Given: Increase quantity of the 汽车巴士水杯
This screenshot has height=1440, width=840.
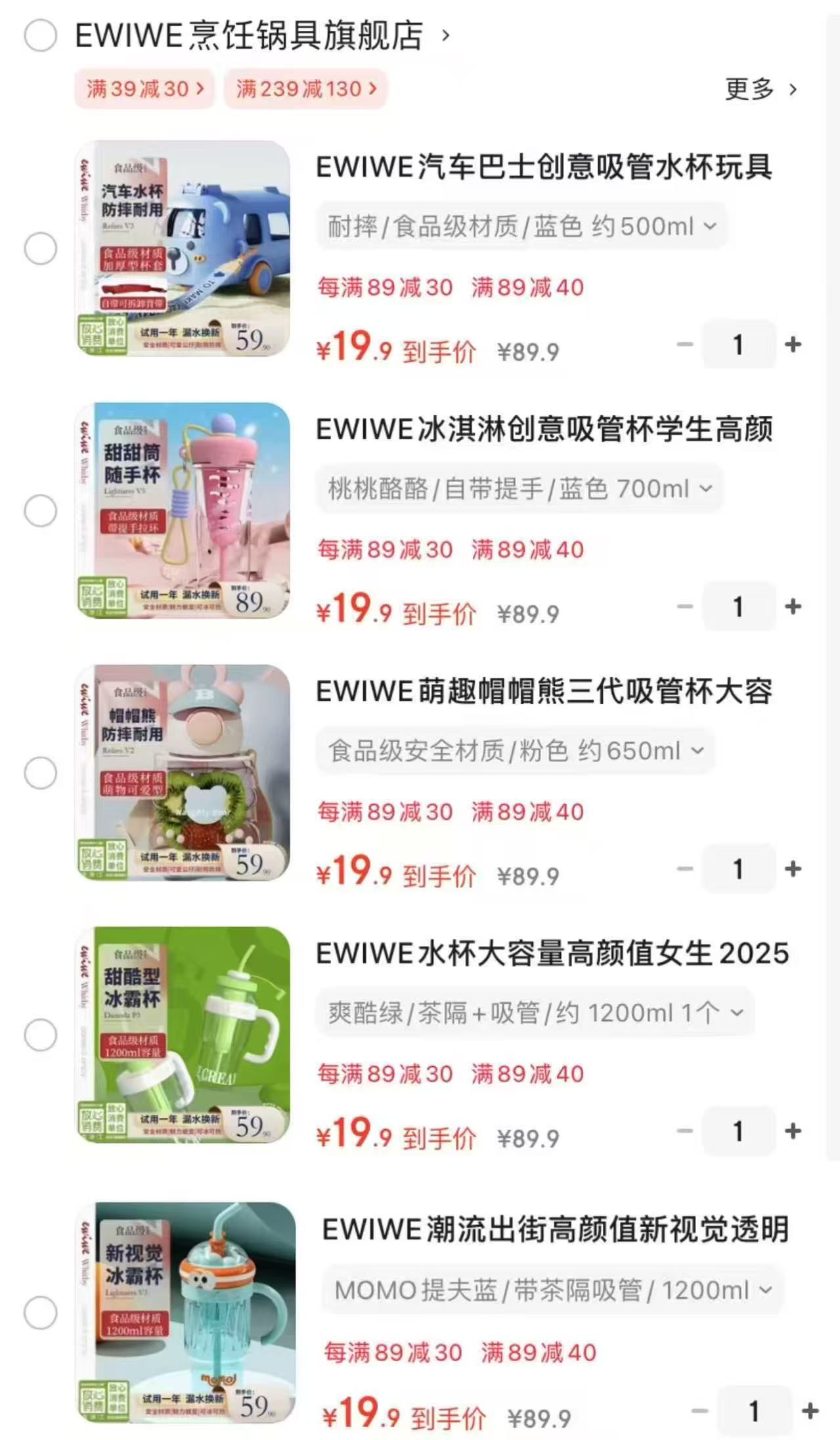Looking at the screenshot, I should coord(793,344).
